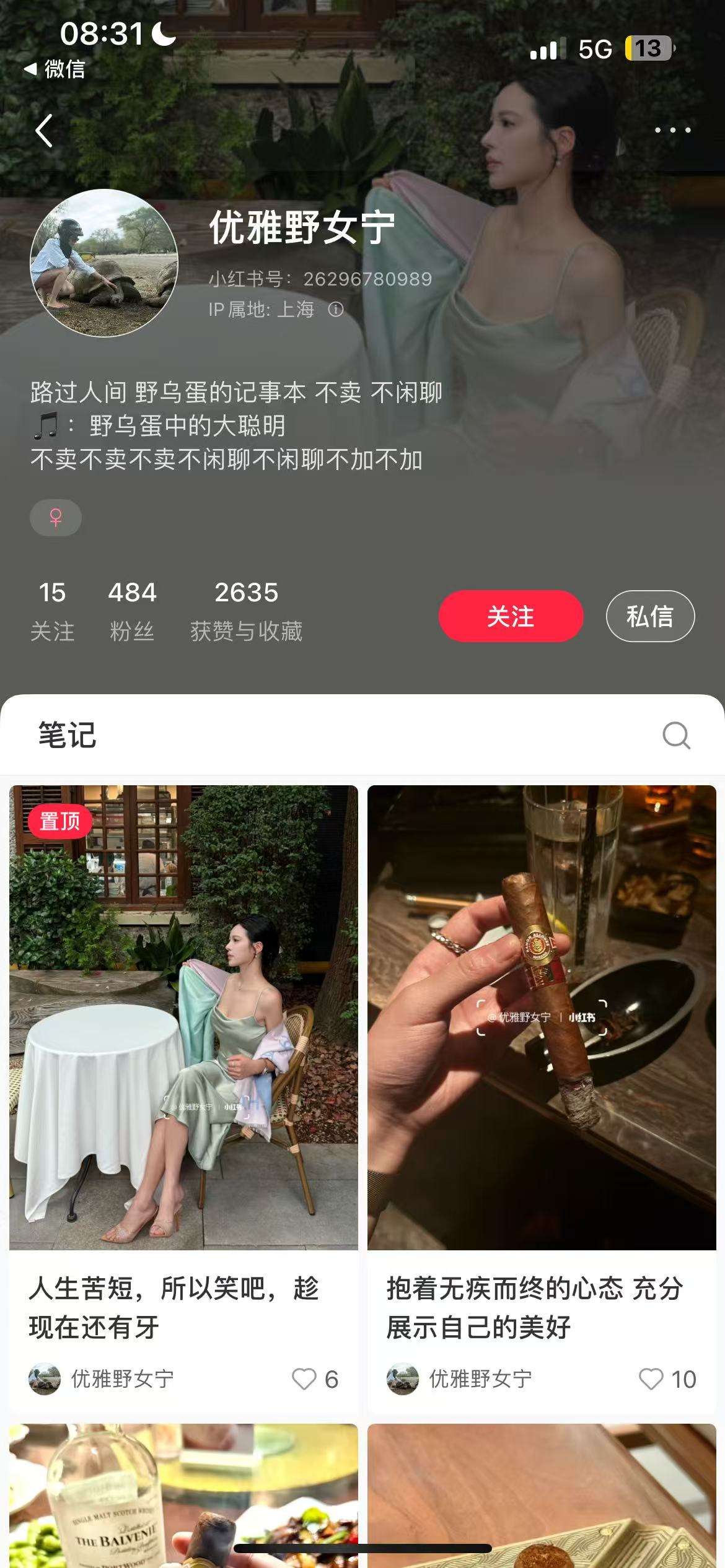Open the three-dot overflow menu
This screenshot has width=725, height=1568.
[672, 130]
